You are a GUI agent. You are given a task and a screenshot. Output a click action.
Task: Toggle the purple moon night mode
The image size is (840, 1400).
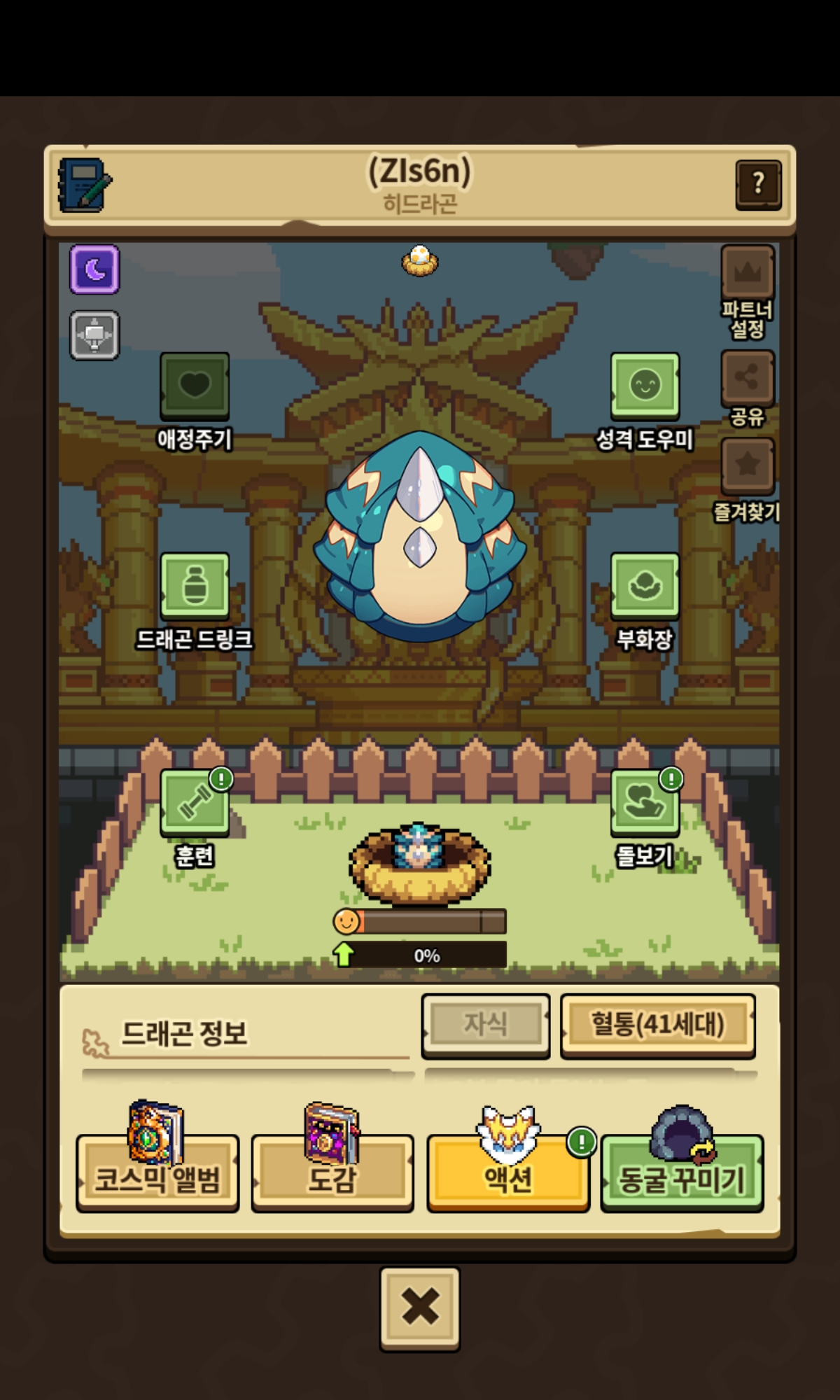pos(94,269)
